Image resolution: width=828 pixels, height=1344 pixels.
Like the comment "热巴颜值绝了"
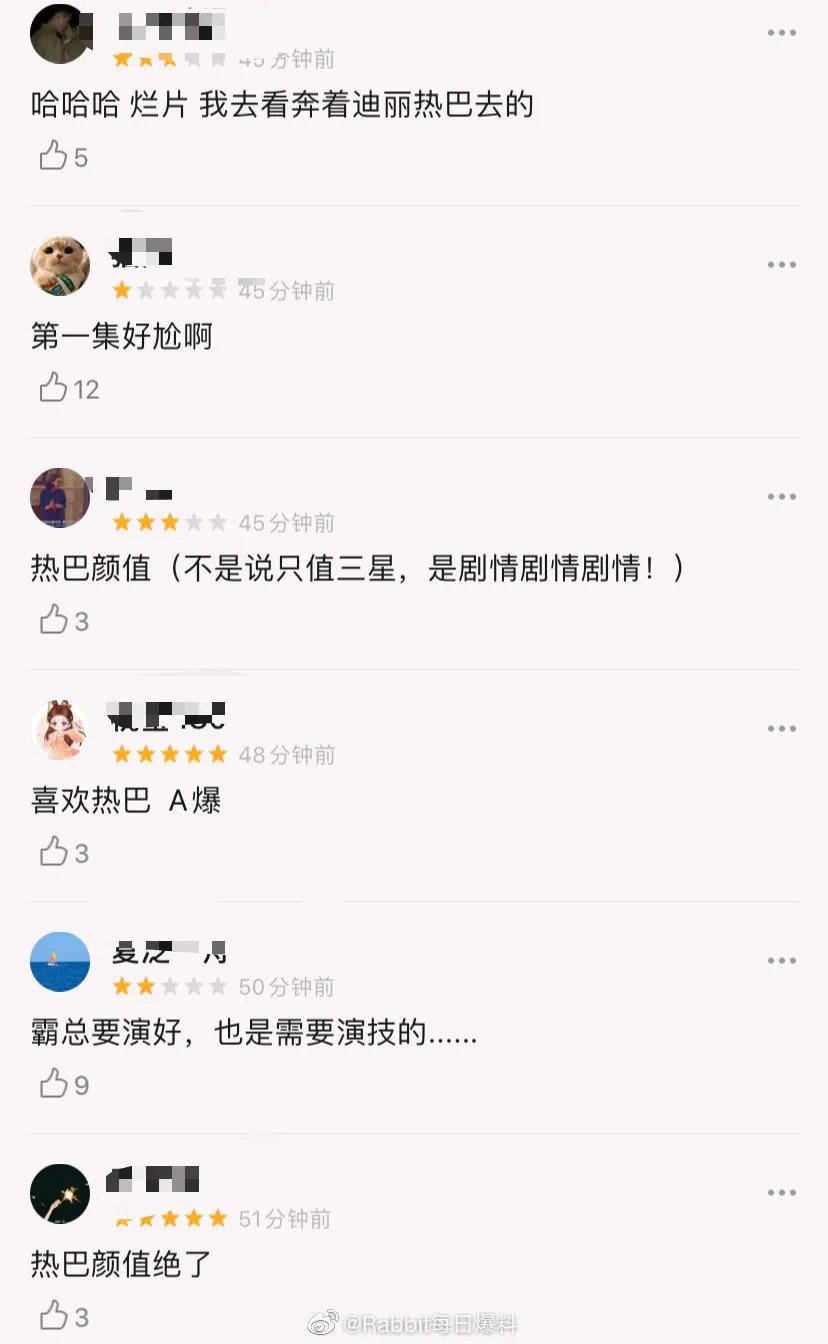[x=52, y=1317]
